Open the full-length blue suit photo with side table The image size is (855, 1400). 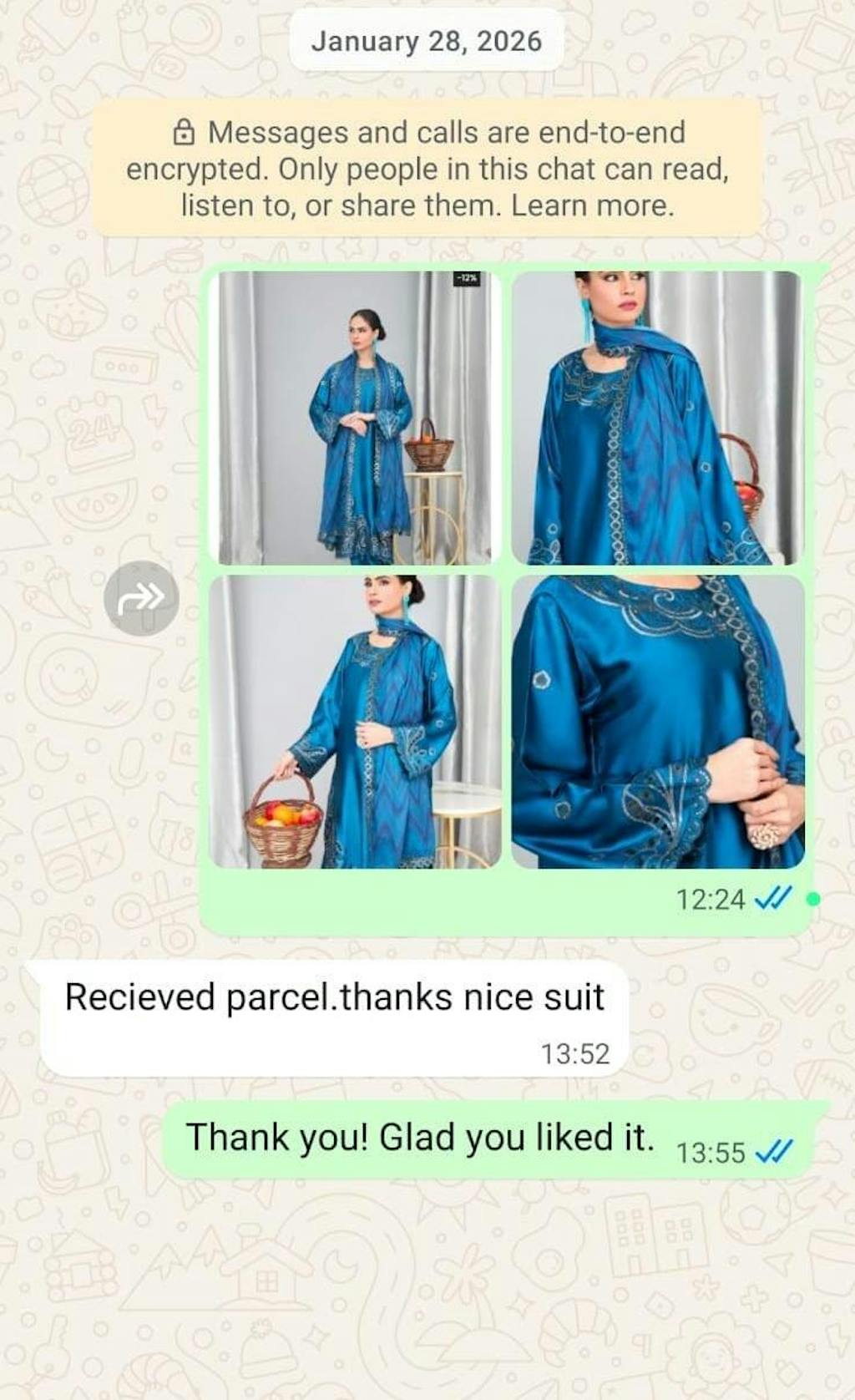point(355,418)
